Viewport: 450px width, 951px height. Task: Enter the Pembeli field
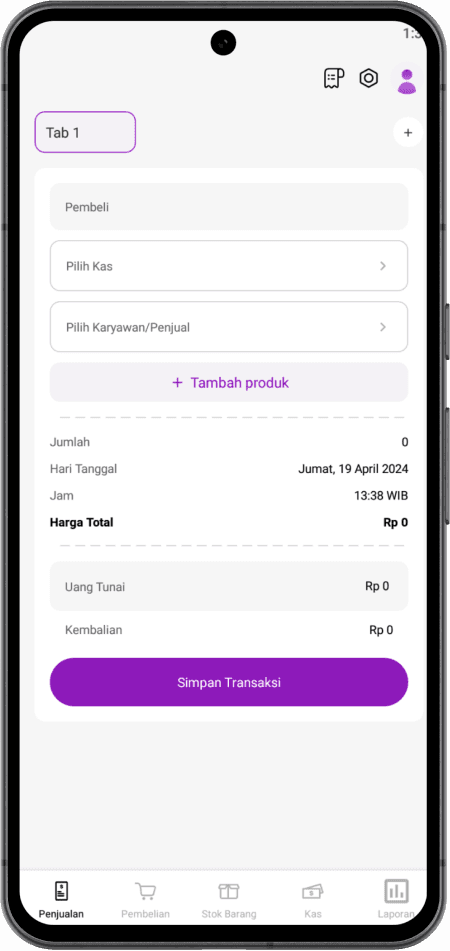coord(229,207)
